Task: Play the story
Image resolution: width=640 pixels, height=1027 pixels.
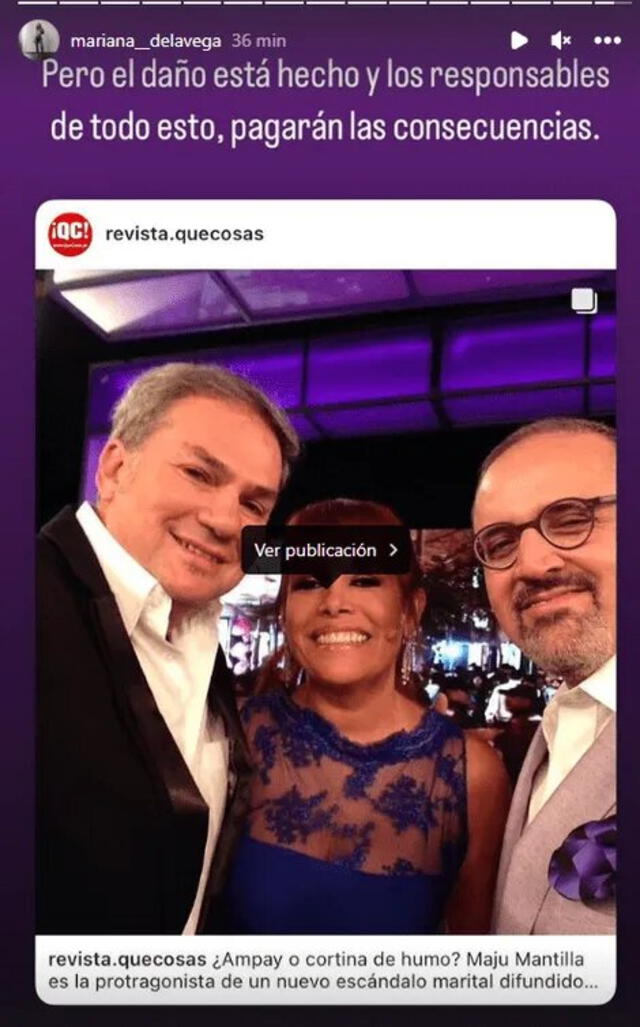Action: click(519, 40)
